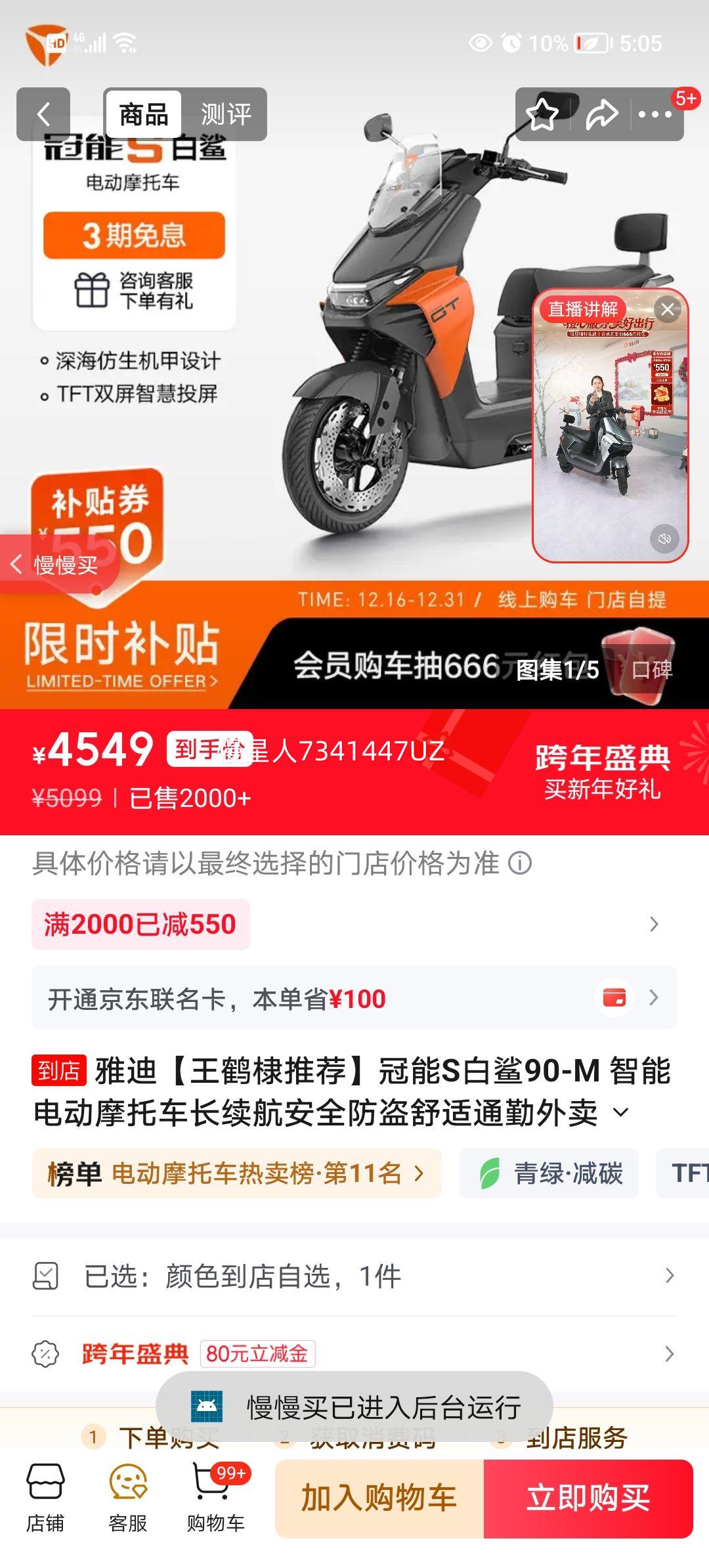Screen dimensions: 709x1568
Task: Select the 商品 tab
Action: pos(145,114)
